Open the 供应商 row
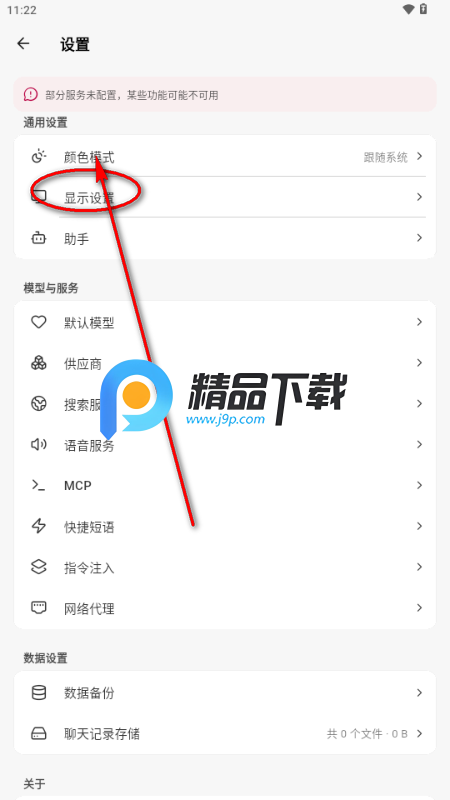 [225, 363]
